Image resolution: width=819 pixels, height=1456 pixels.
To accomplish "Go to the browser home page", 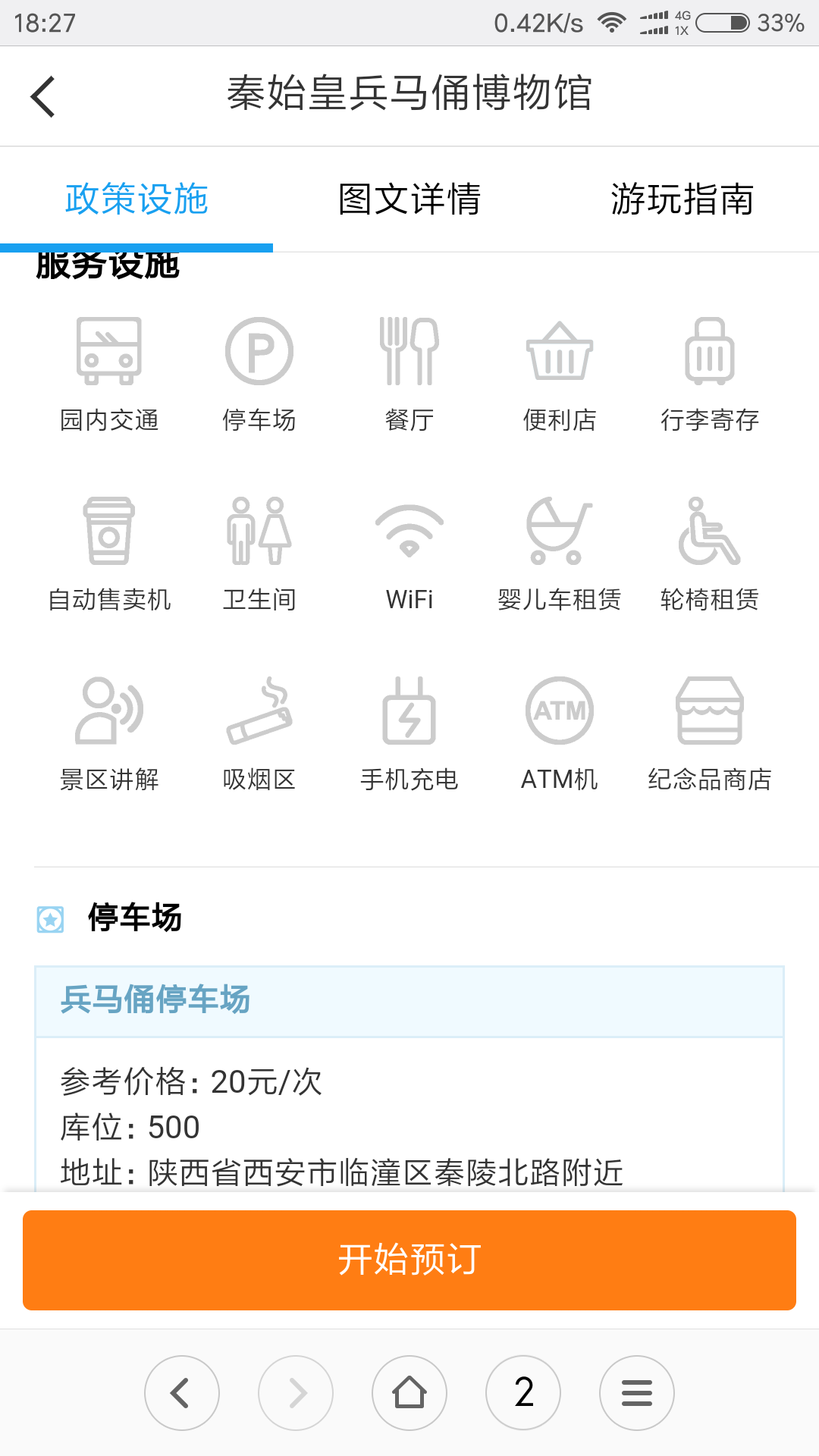I will pos(409,1393).
